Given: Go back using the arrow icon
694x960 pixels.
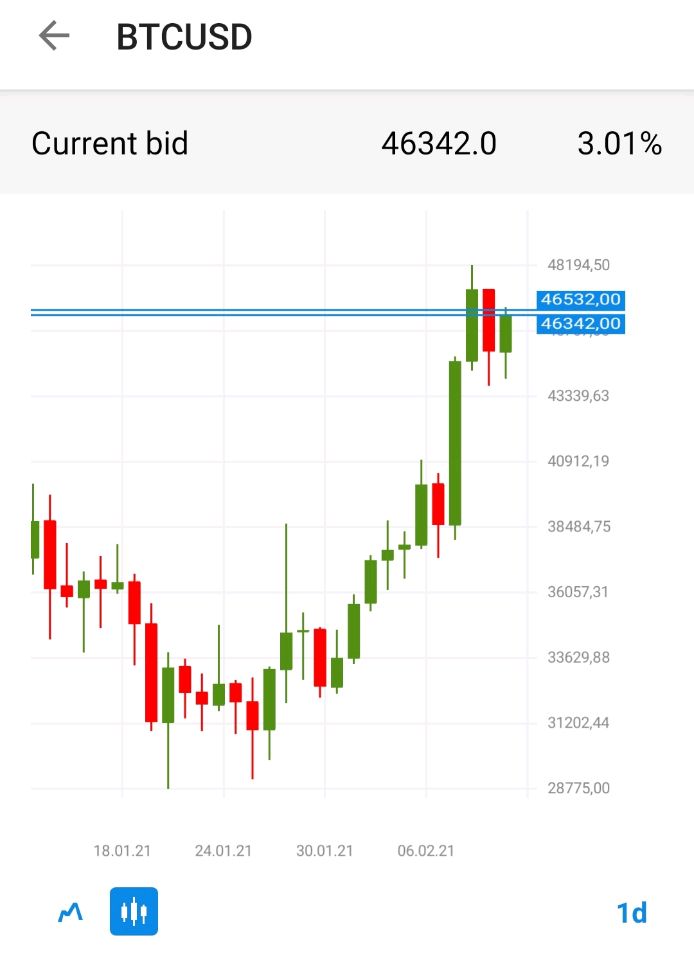Looking at the screenshot, I should coord(54,37).
